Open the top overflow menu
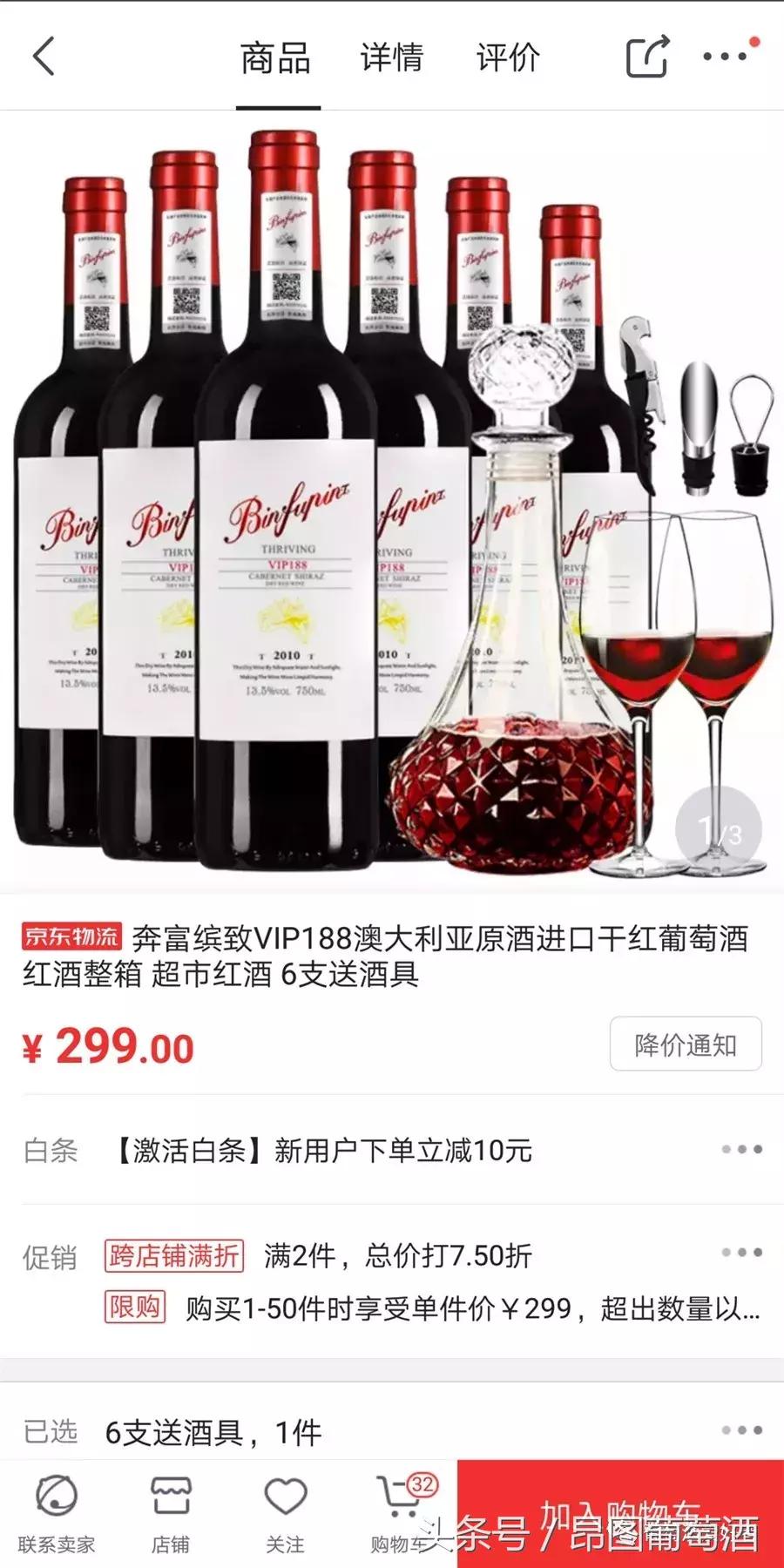784x1568 pixels. [x=726, y=57]
